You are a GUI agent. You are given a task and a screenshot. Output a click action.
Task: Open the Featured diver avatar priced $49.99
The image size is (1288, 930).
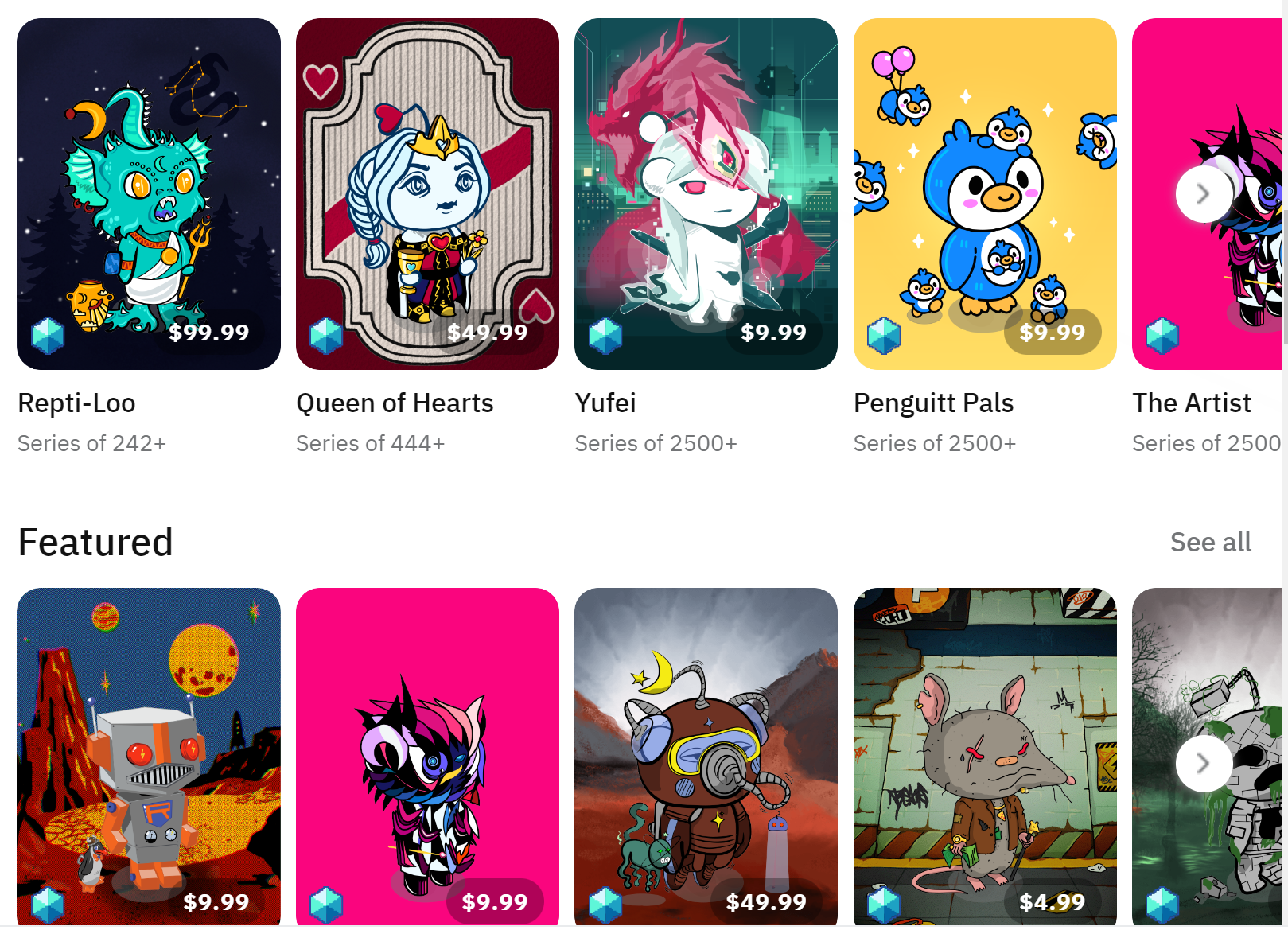pyautogui.click(x=706, y=756)
